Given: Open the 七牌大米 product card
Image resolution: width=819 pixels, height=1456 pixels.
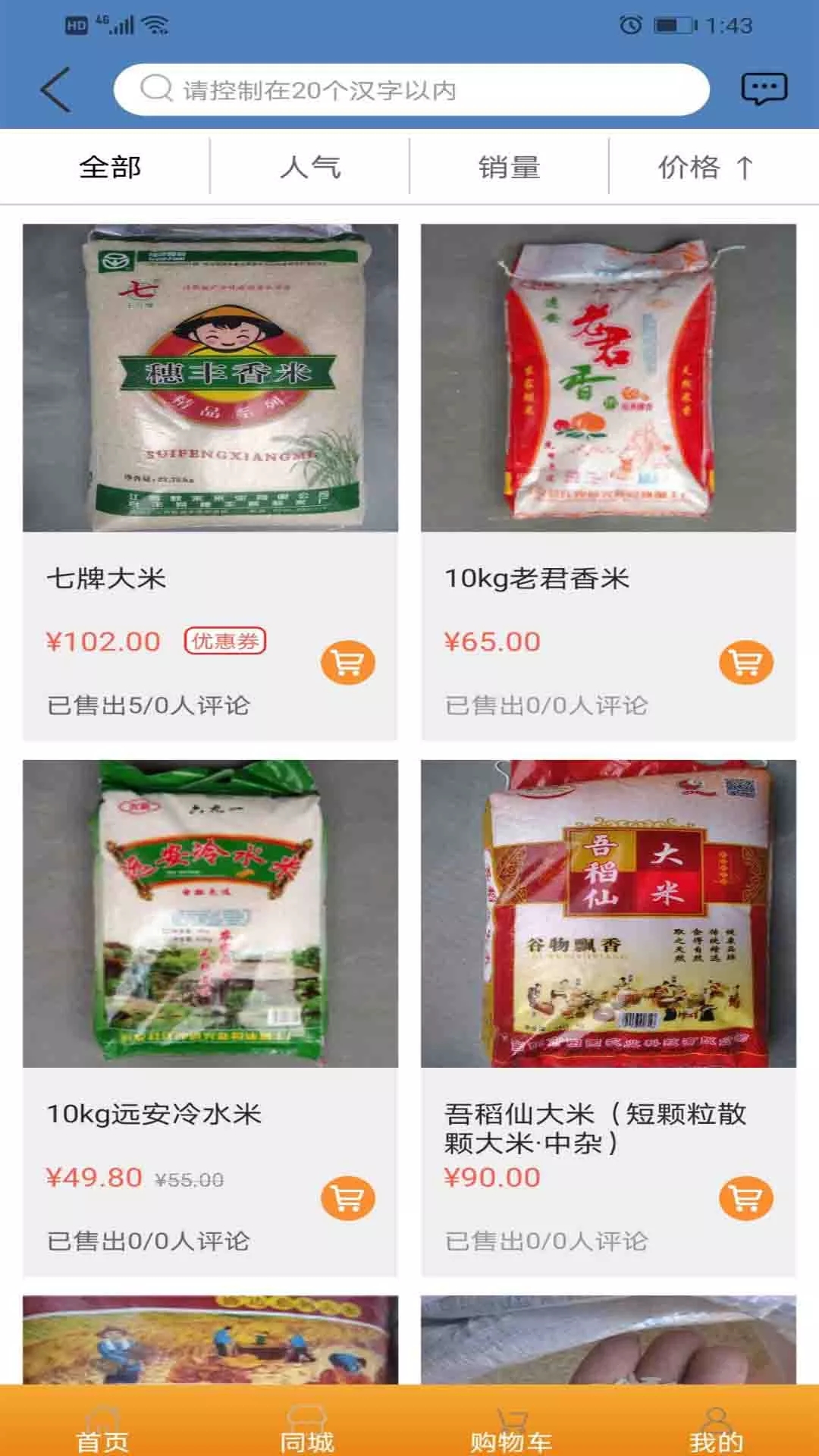Looking at the screenshot, I should (x=210, y=379).
